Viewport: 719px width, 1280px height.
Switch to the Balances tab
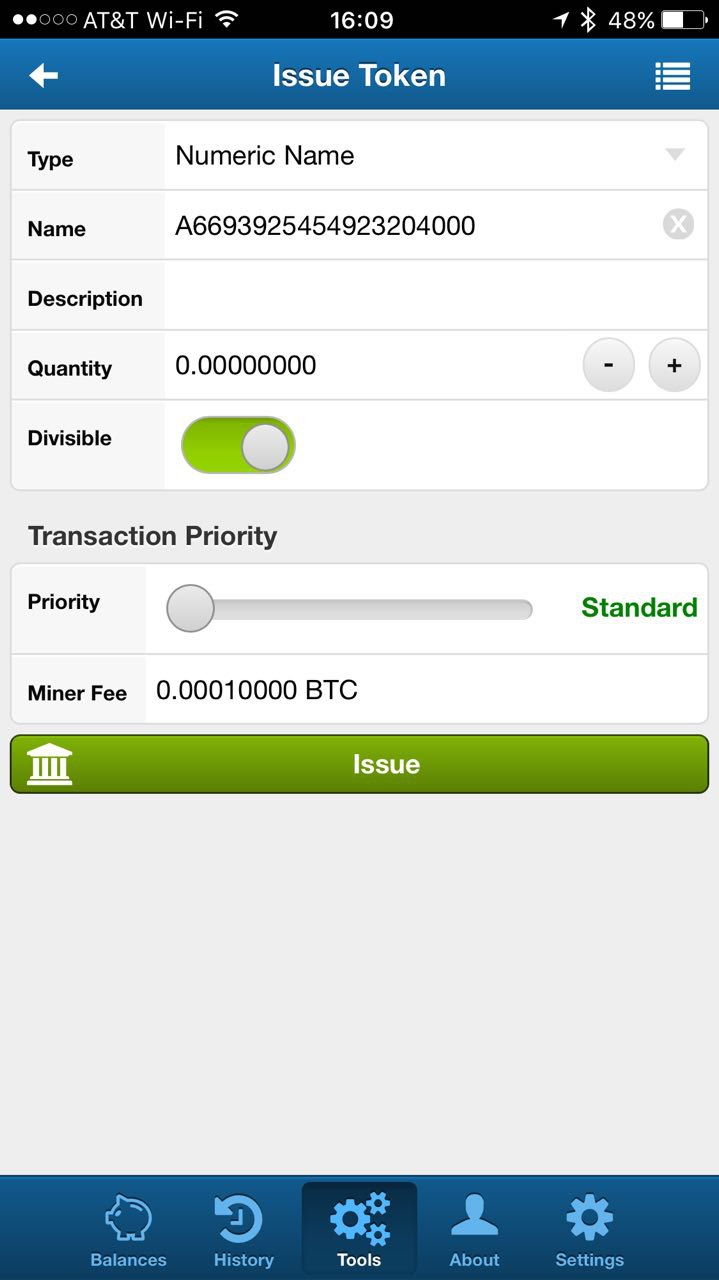tap(128, 1230)
